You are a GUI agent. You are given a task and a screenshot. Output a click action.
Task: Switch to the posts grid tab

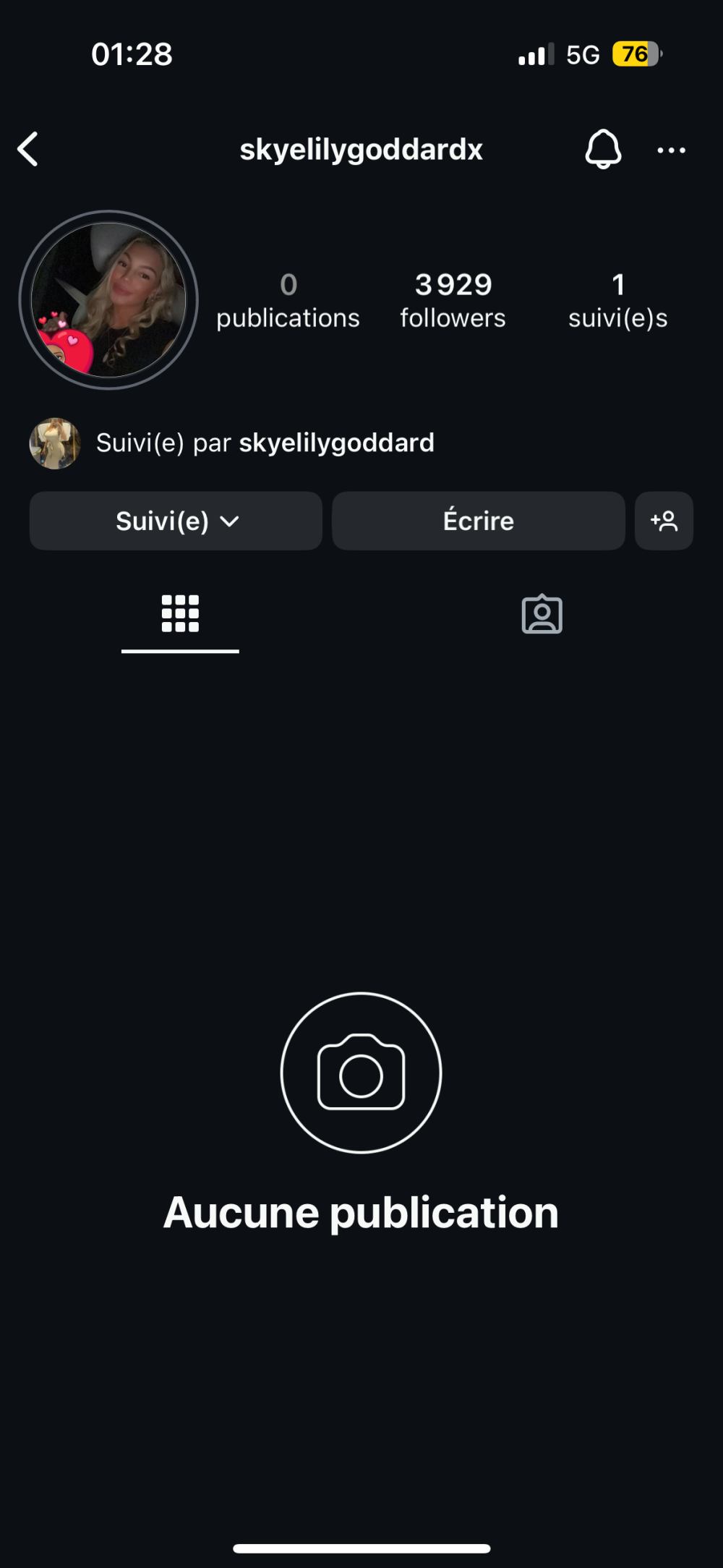coord(180,614)
